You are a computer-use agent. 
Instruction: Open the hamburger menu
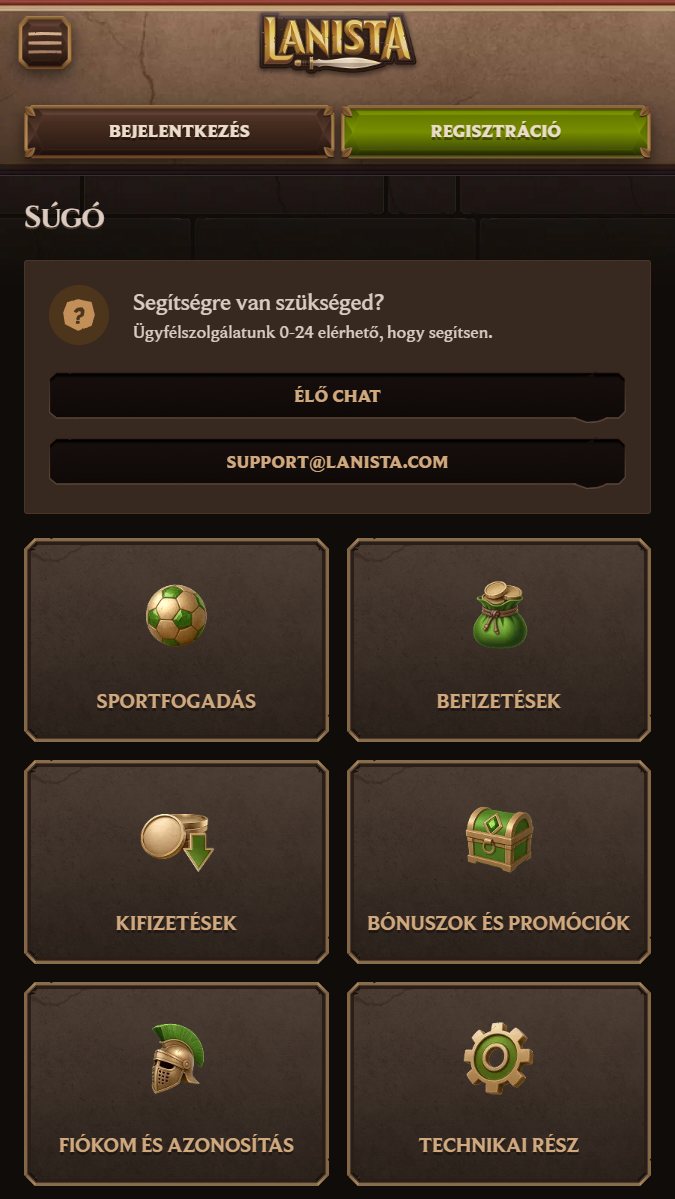pos(45,42)
